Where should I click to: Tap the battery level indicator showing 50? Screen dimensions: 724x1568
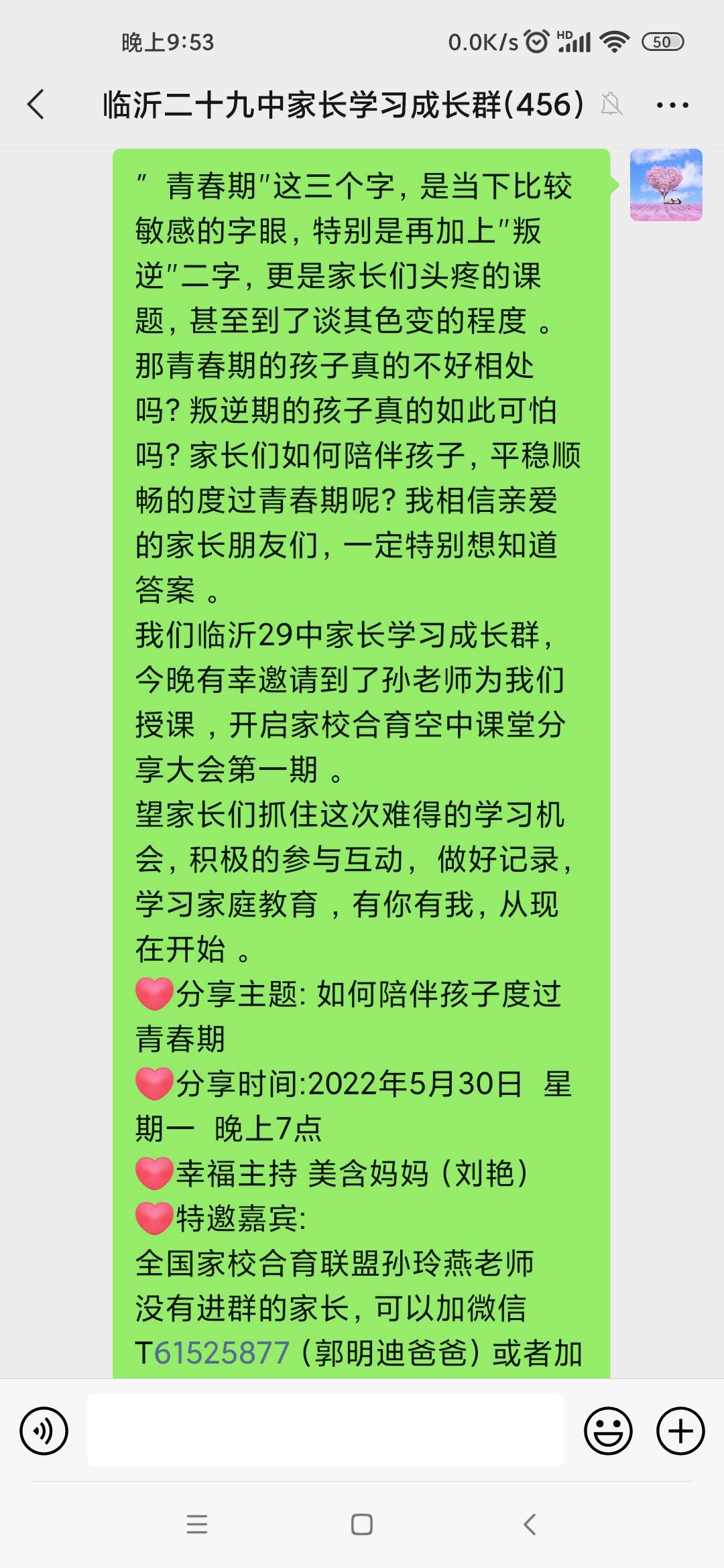click(x=662, y=42)
